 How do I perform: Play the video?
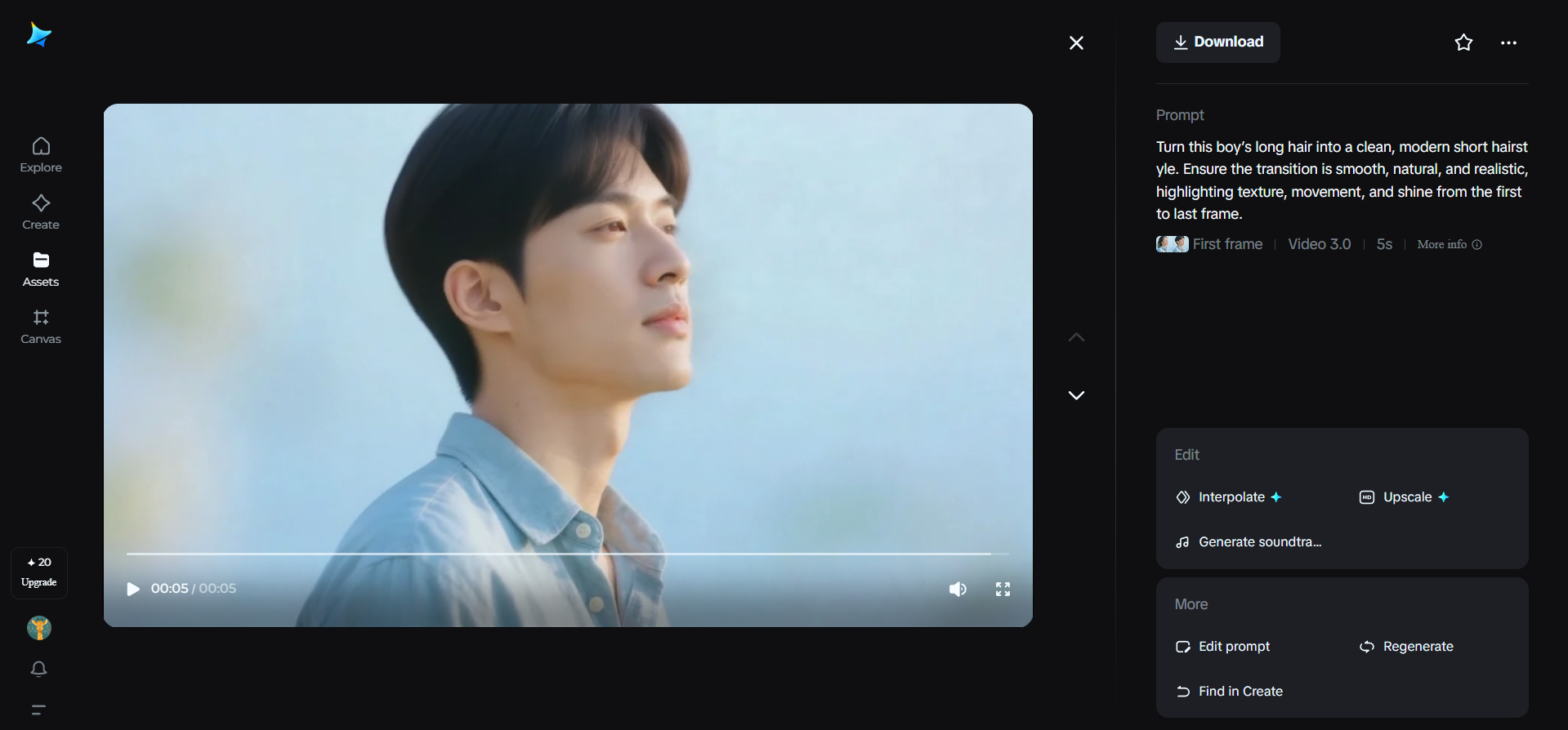pos(133,589)
